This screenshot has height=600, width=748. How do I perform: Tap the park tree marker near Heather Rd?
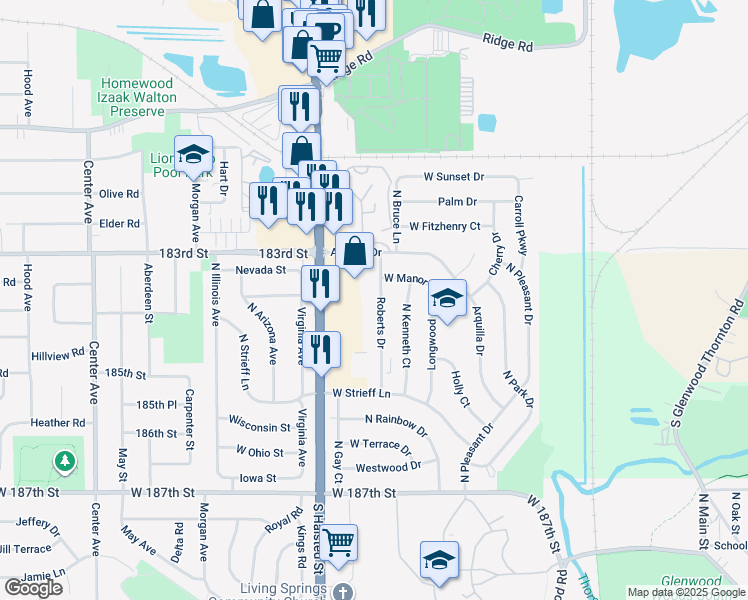(x=65, y=463)
